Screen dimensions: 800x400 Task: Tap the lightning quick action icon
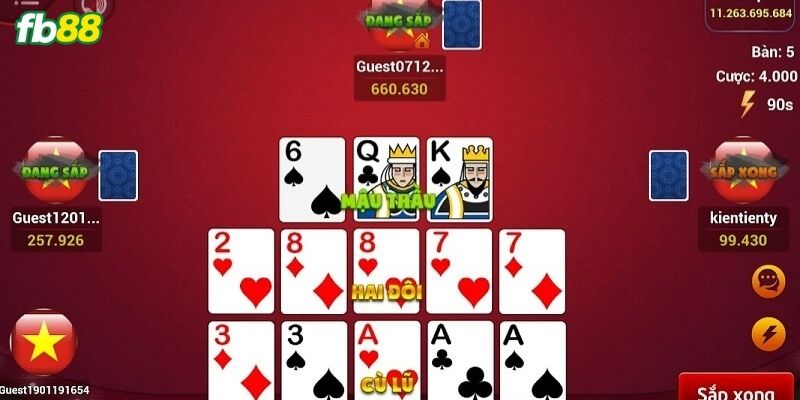[x=768, y=333]
